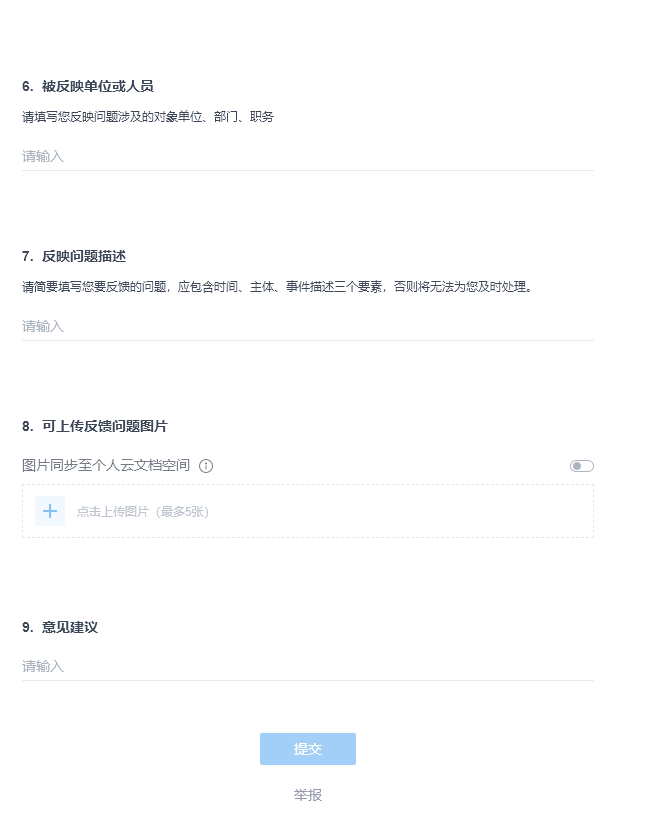Viewport: 655px width, 823px height.
Task: Focus the 反映问题描述 text field
Action: (307, 326)
